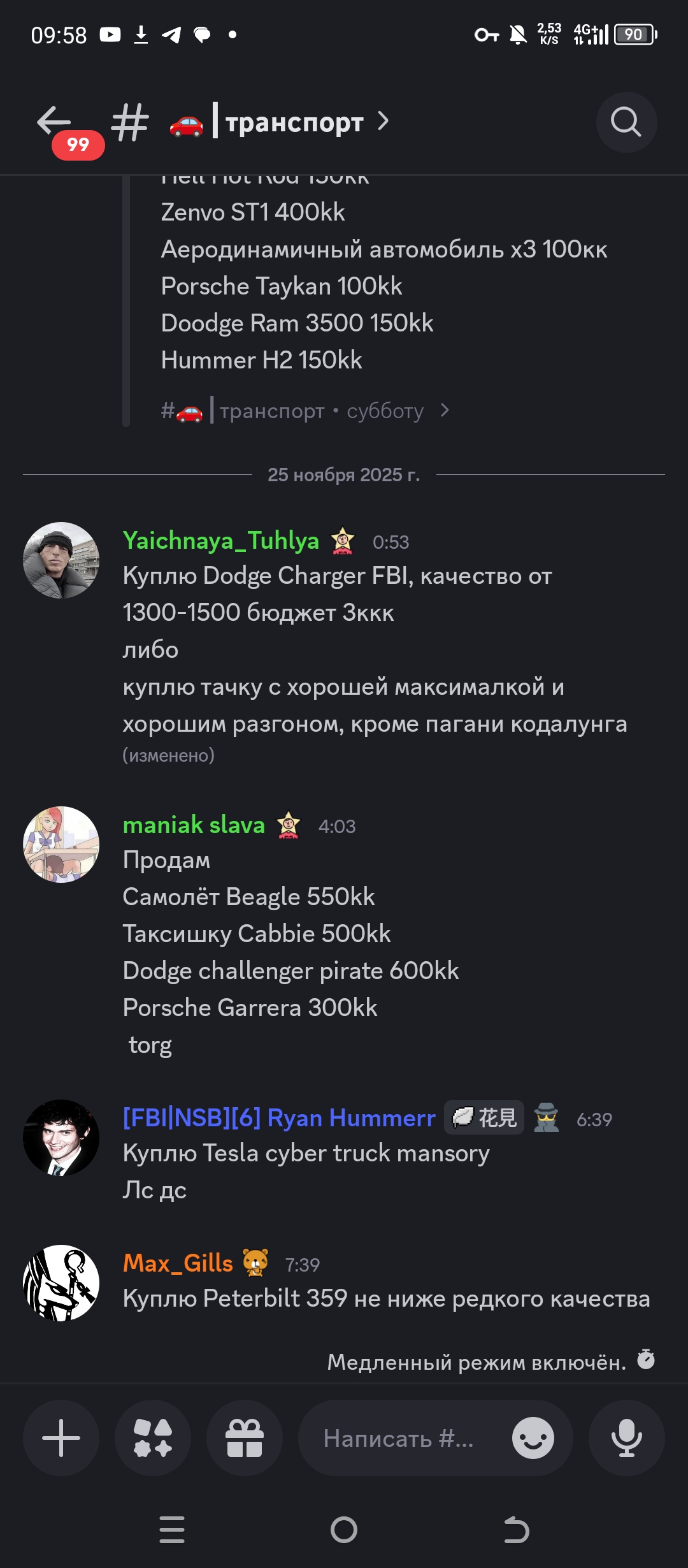Image resolution: width=688 pixels, height=1568 pixels.
Task: Tap the 花見 server tag badge
Action: [484, 1117]
